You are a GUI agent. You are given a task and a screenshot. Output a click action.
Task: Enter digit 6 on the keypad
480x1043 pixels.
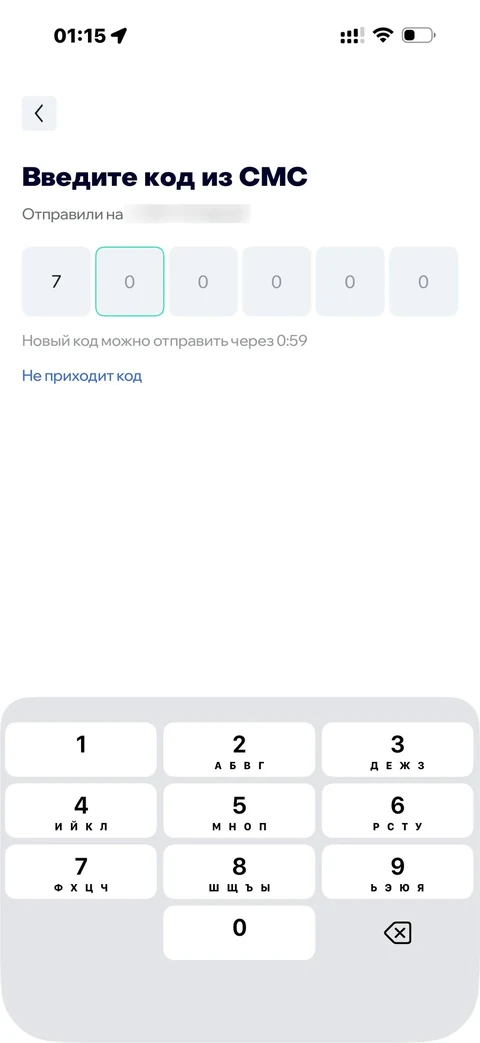(398, 810)
